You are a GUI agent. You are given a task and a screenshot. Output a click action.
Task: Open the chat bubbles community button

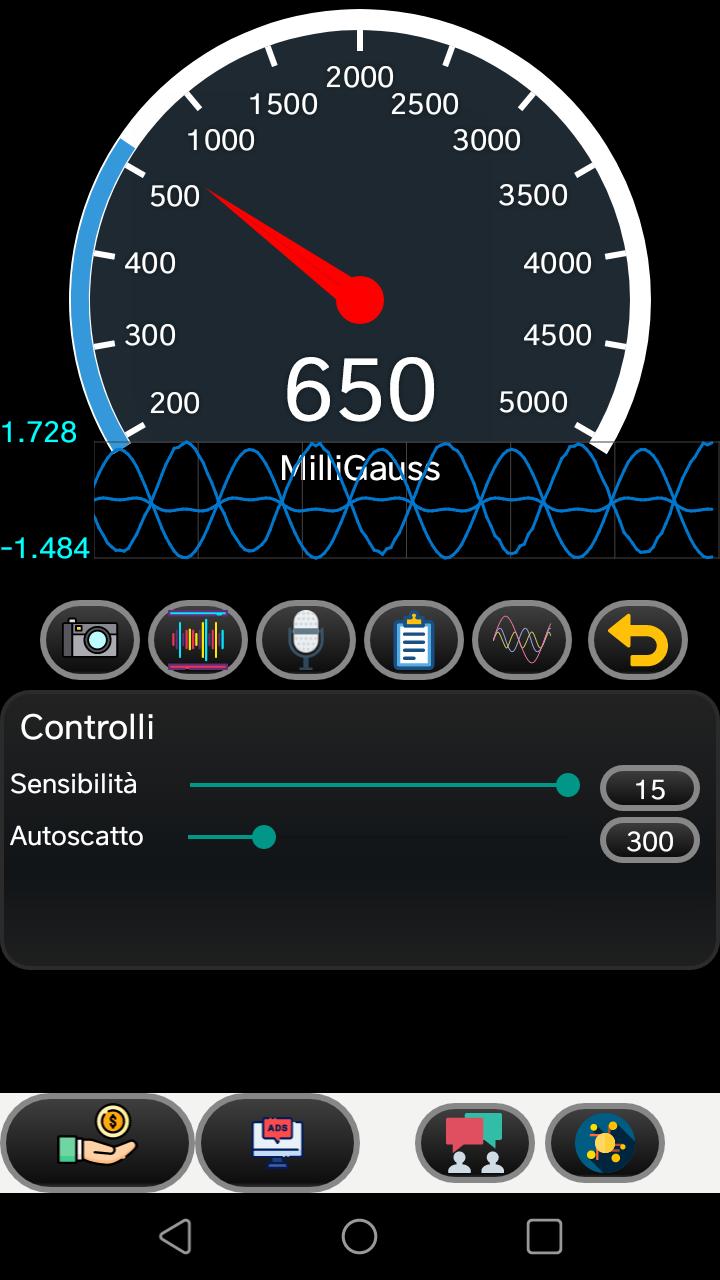[474, 1142]
